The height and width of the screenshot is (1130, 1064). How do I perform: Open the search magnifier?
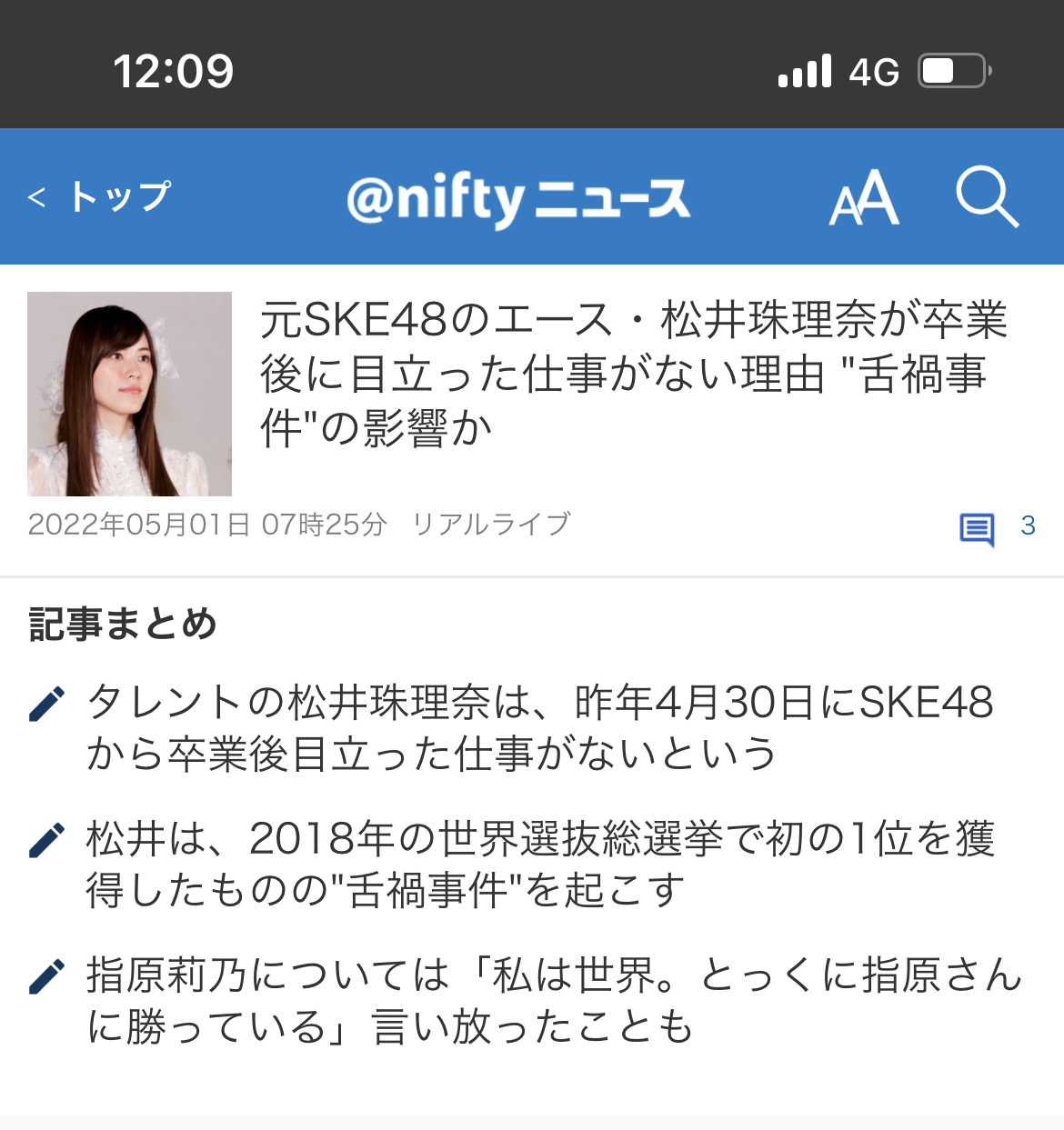tap(986, 196)
